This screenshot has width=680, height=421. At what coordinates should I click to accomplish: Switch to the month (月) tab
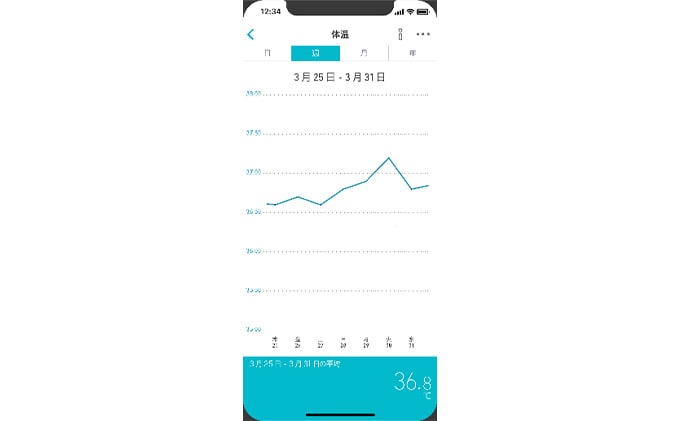(363, 53)
